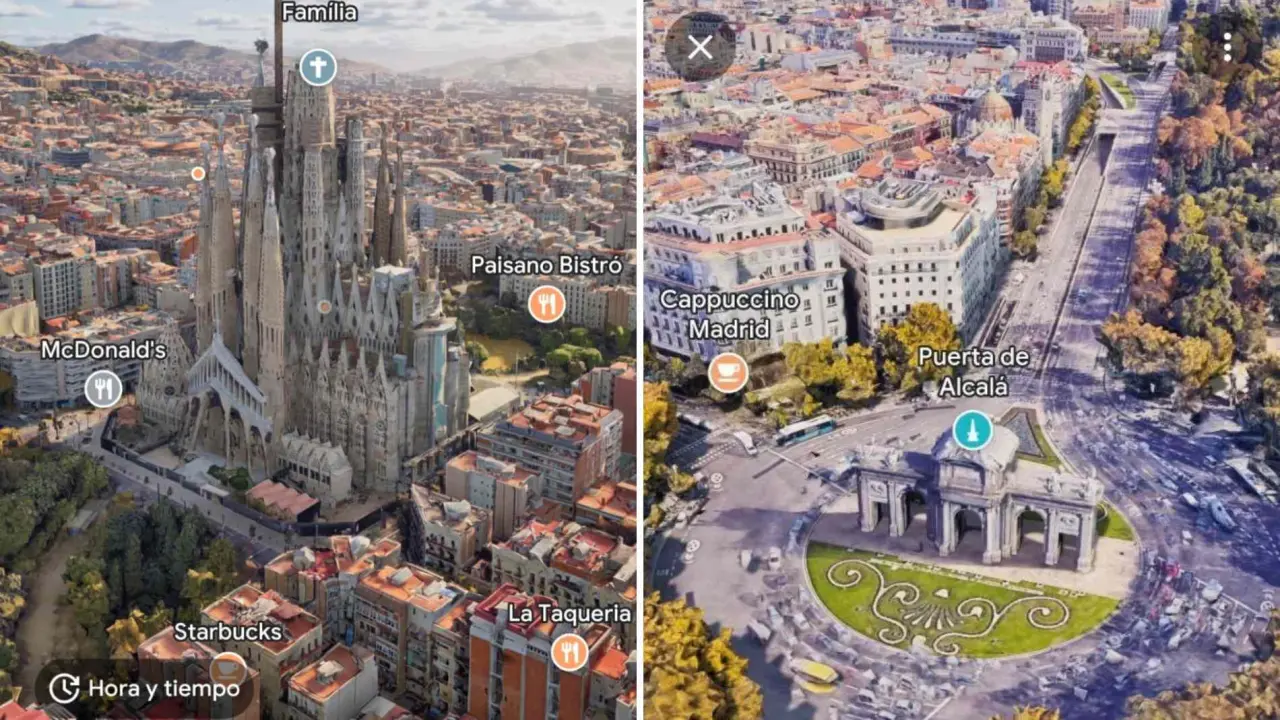Open the Starbucks café marker

[228, 668]
